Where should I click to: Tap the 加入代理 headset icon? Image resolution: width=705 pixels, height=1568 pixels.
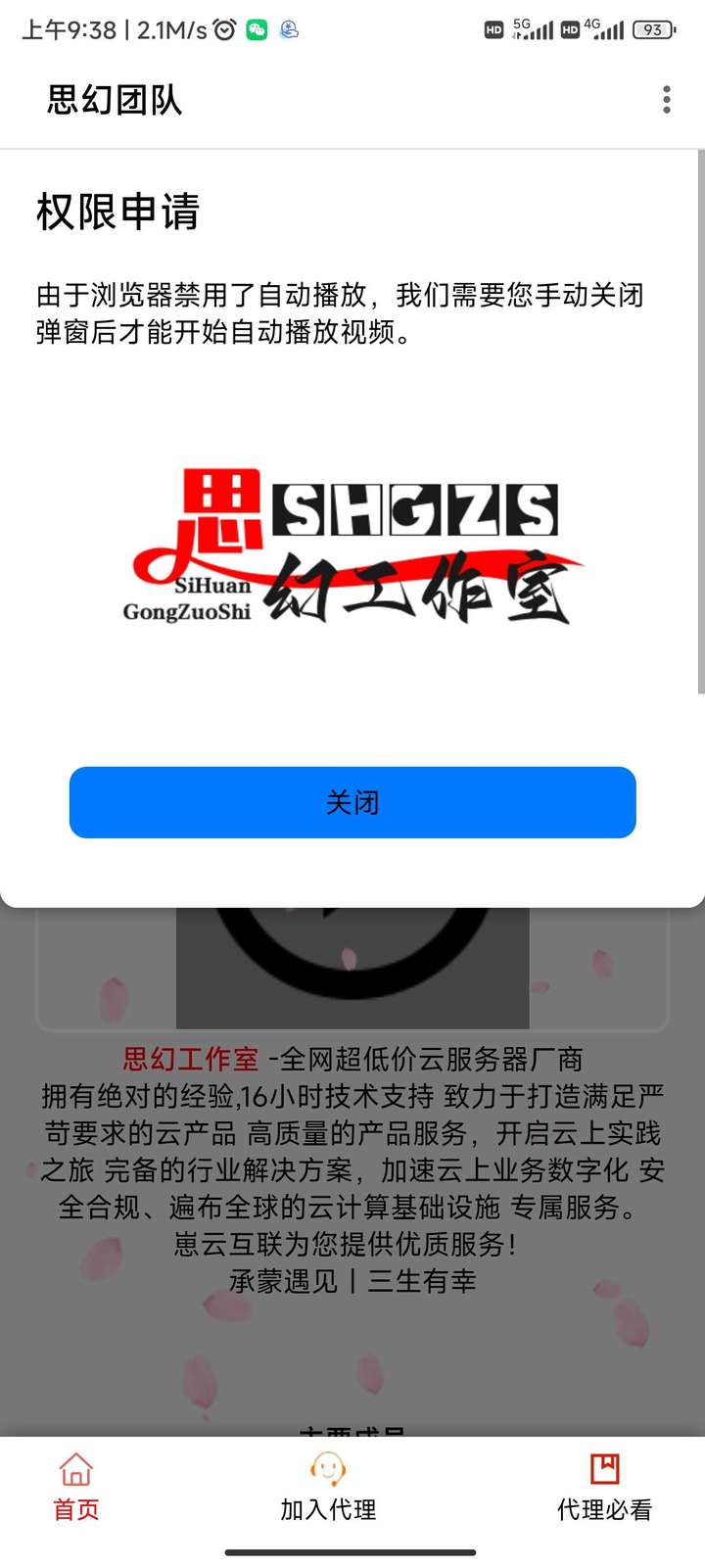[327, 1465]
